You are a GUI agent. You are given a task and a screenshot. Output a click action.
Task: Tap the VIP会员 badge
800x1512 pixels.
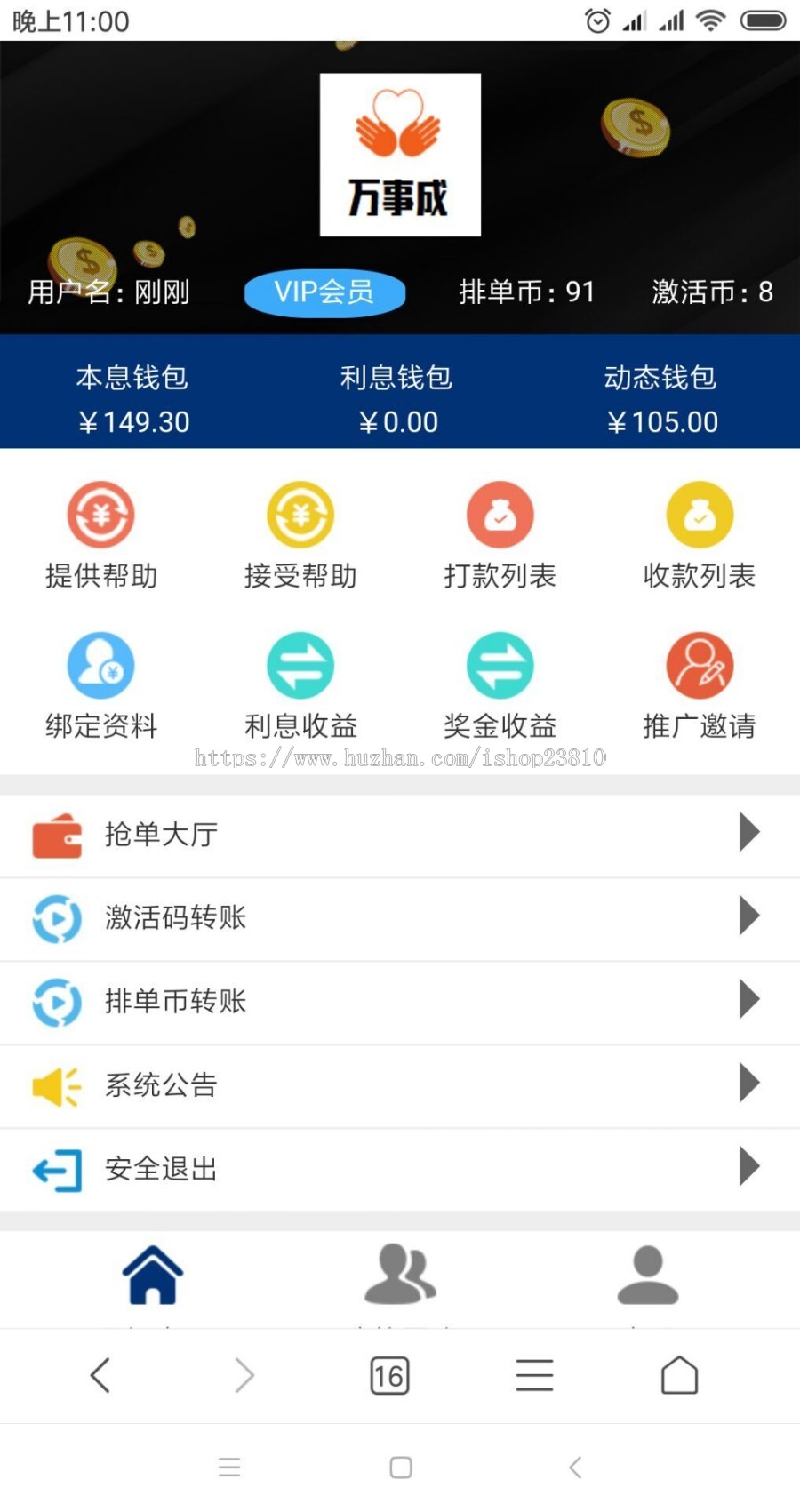pyautogui.click(x=324, y=292)
